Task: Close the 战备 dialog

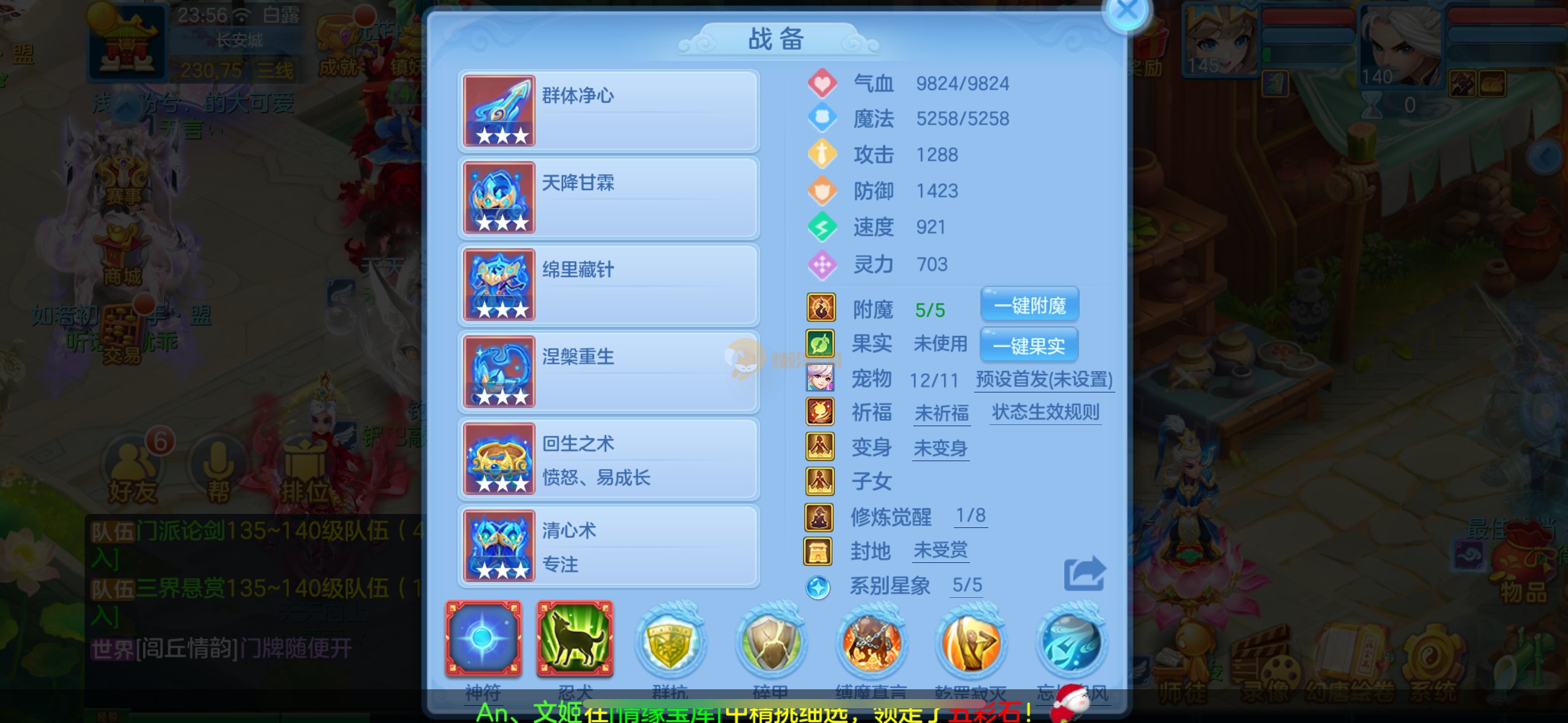Action: tap(1126, 12)
